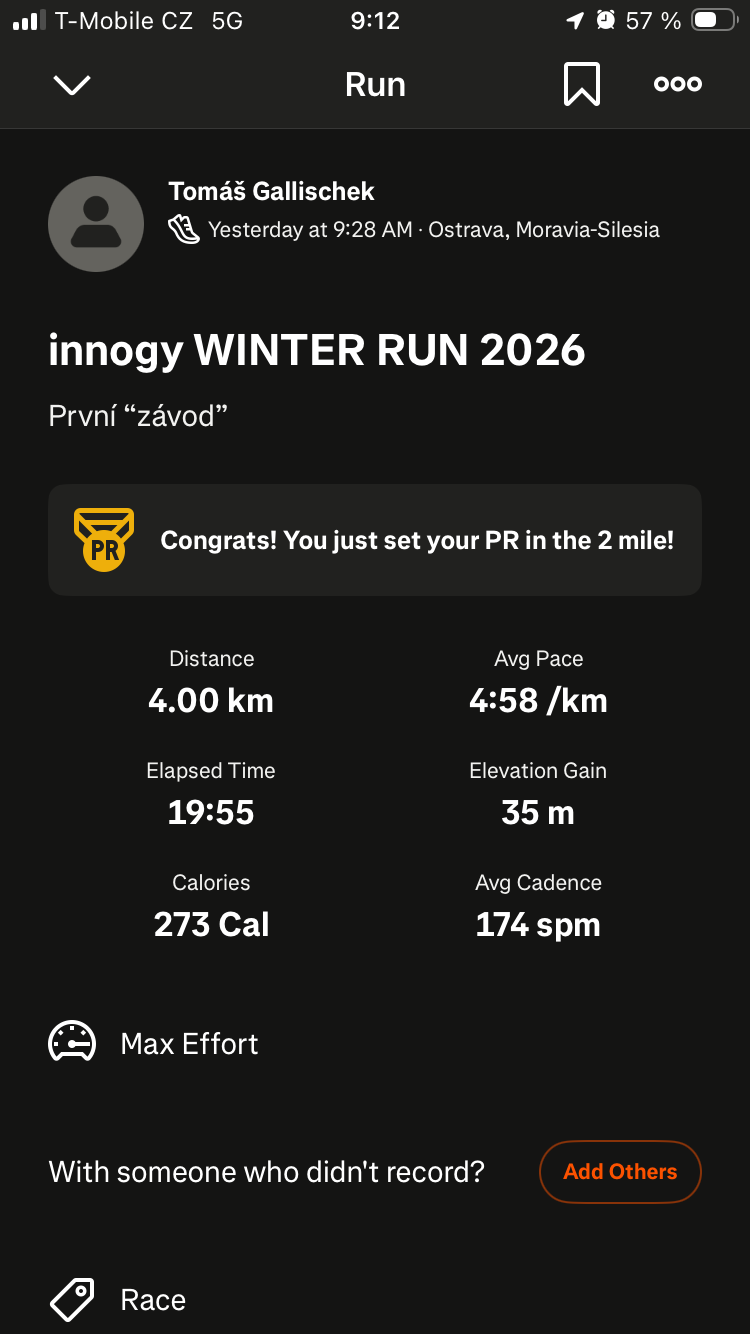Open the 2 mile PR congrats card
The image size is (750, 1334).
[x=375, y=540]
